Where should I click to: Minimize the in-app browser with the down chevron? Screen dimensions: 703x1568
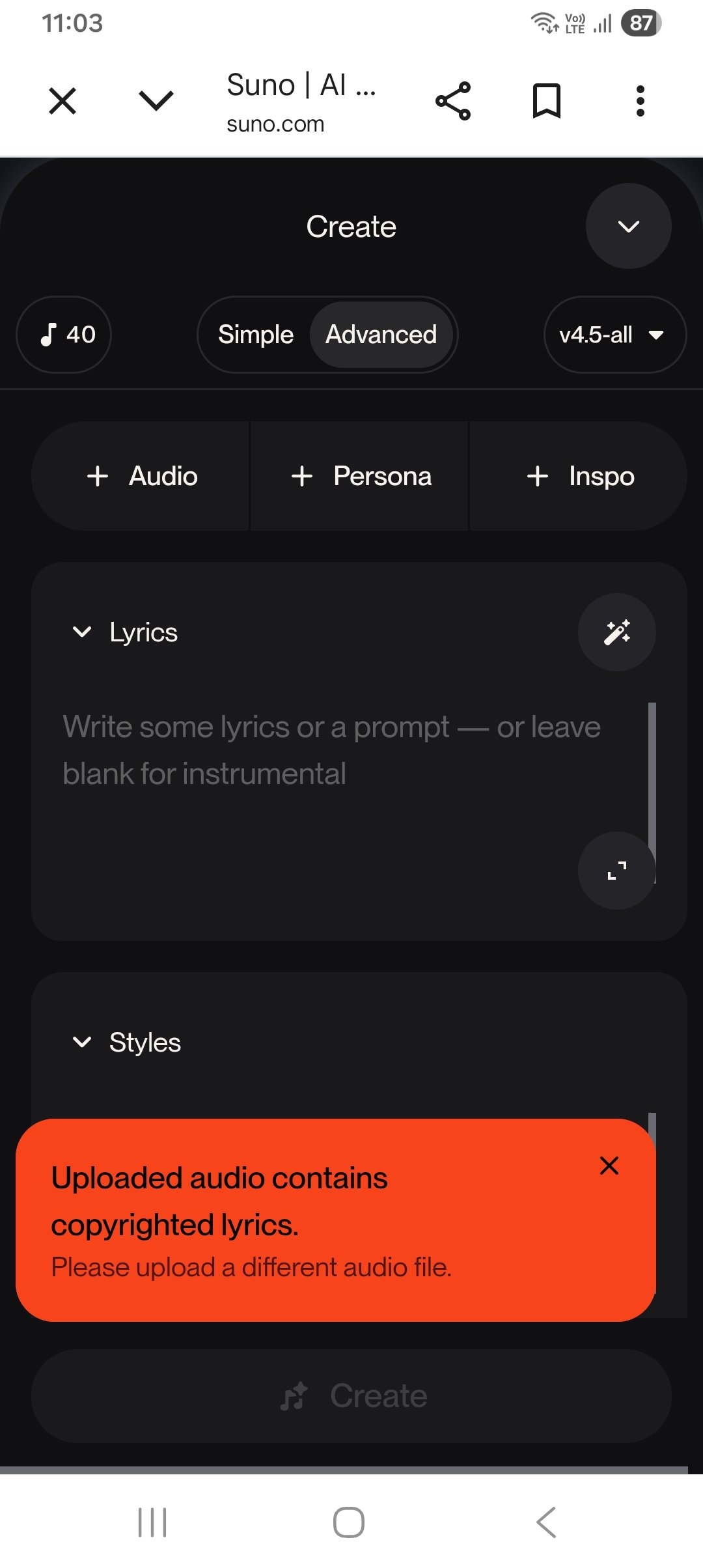click(x=156, y=101)
